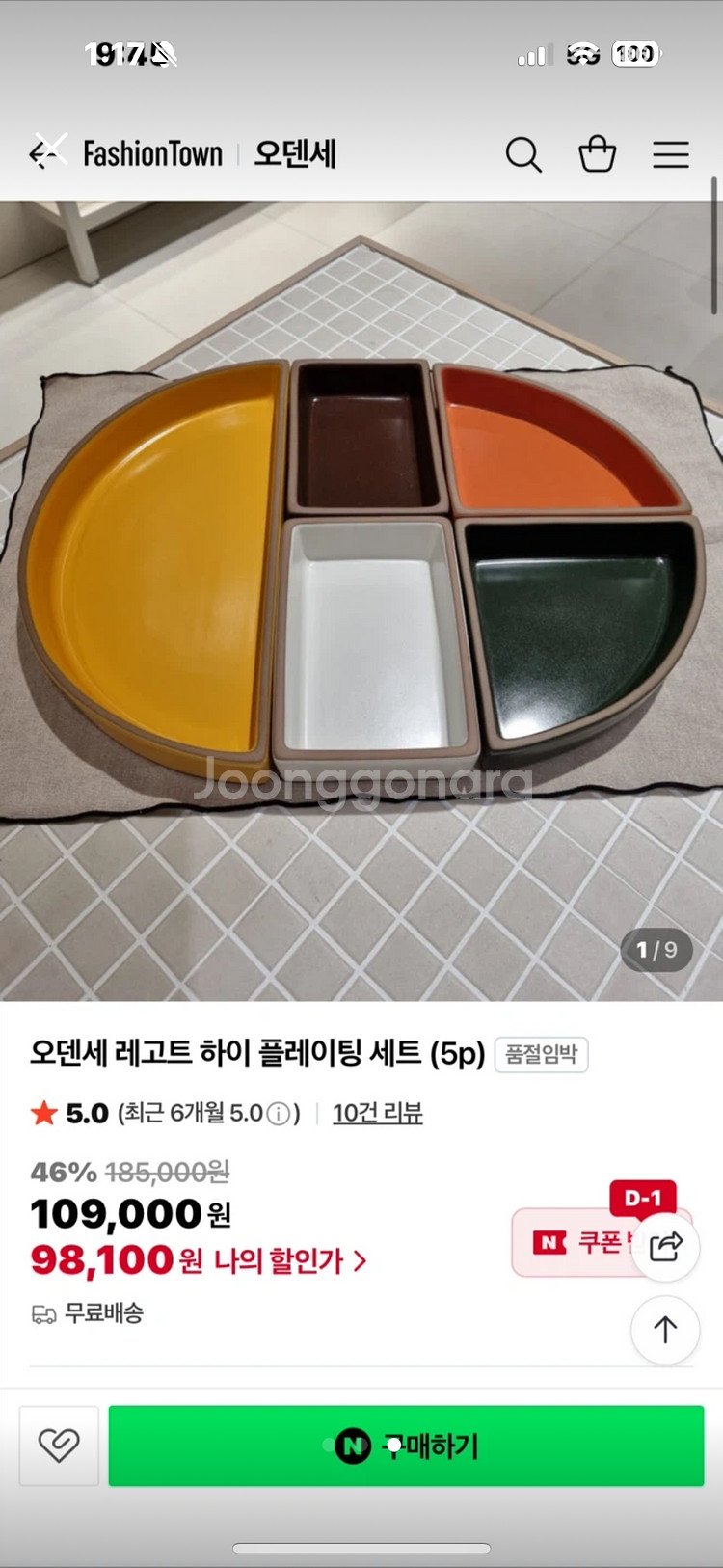The image size is (723, 1568).
Task: Share this product page
Action: click(665, 1247)
